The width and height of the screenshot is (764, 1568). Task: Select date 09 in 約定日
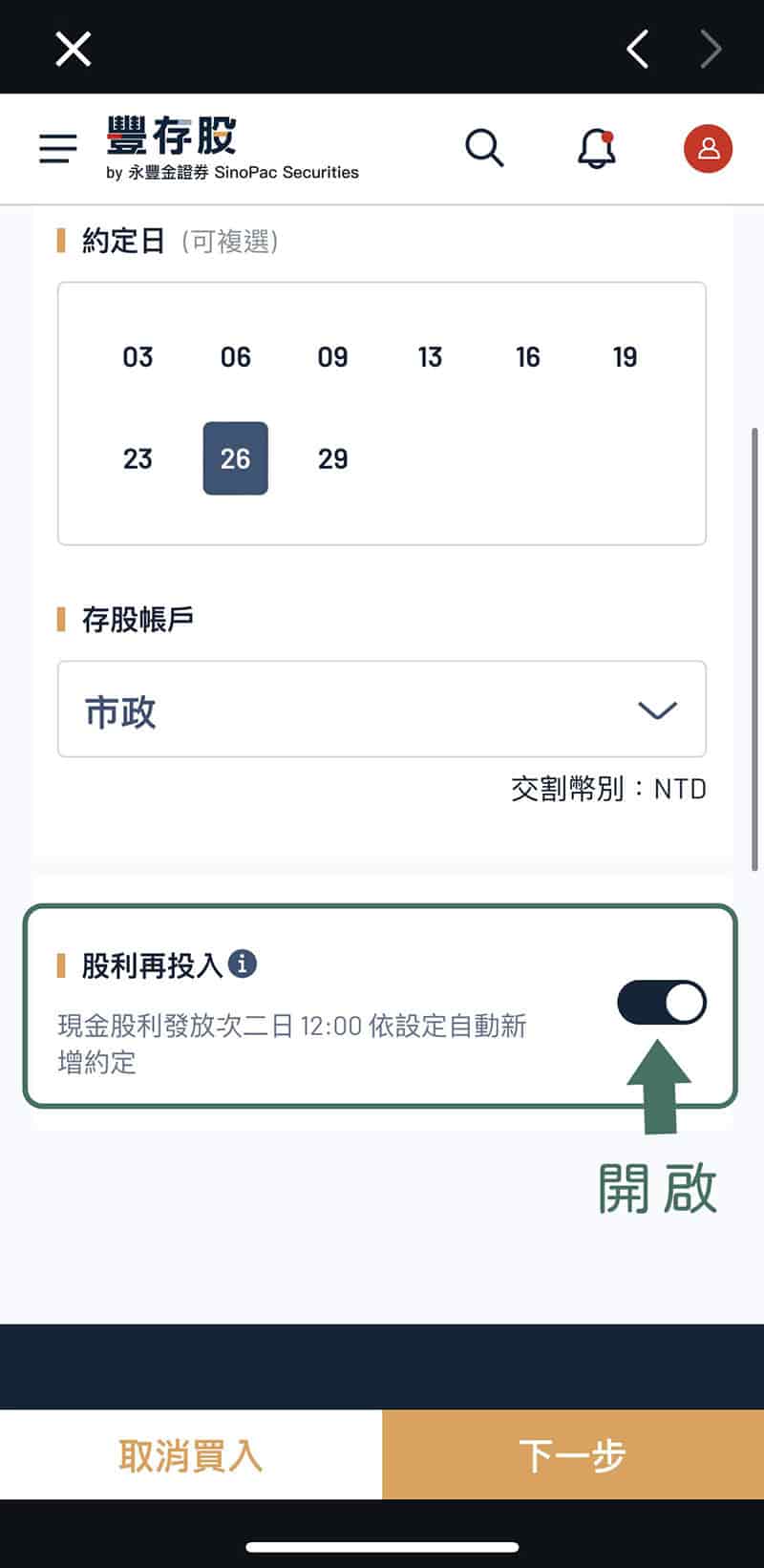(331, 357)
